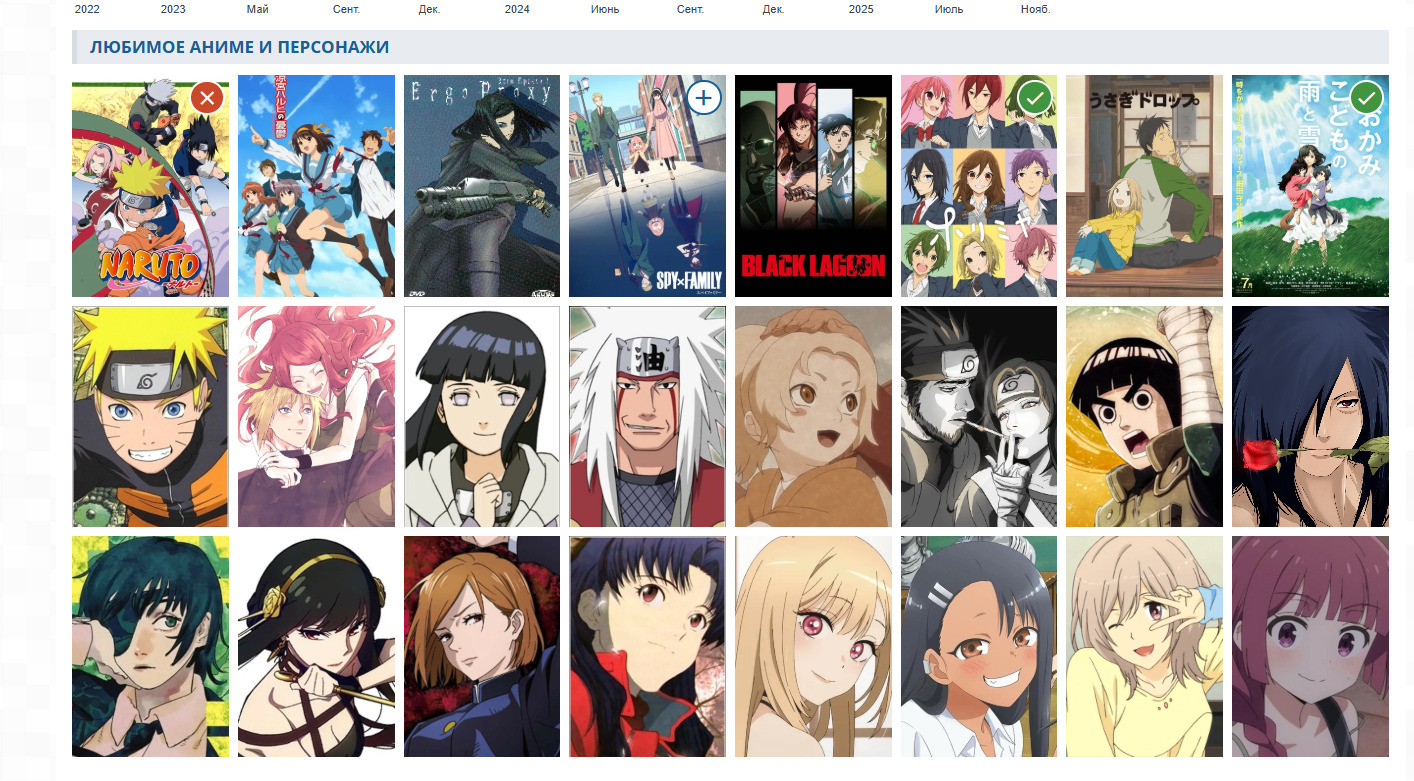Open the Wolf Children poster
1414x781 pixels.
1310,200
